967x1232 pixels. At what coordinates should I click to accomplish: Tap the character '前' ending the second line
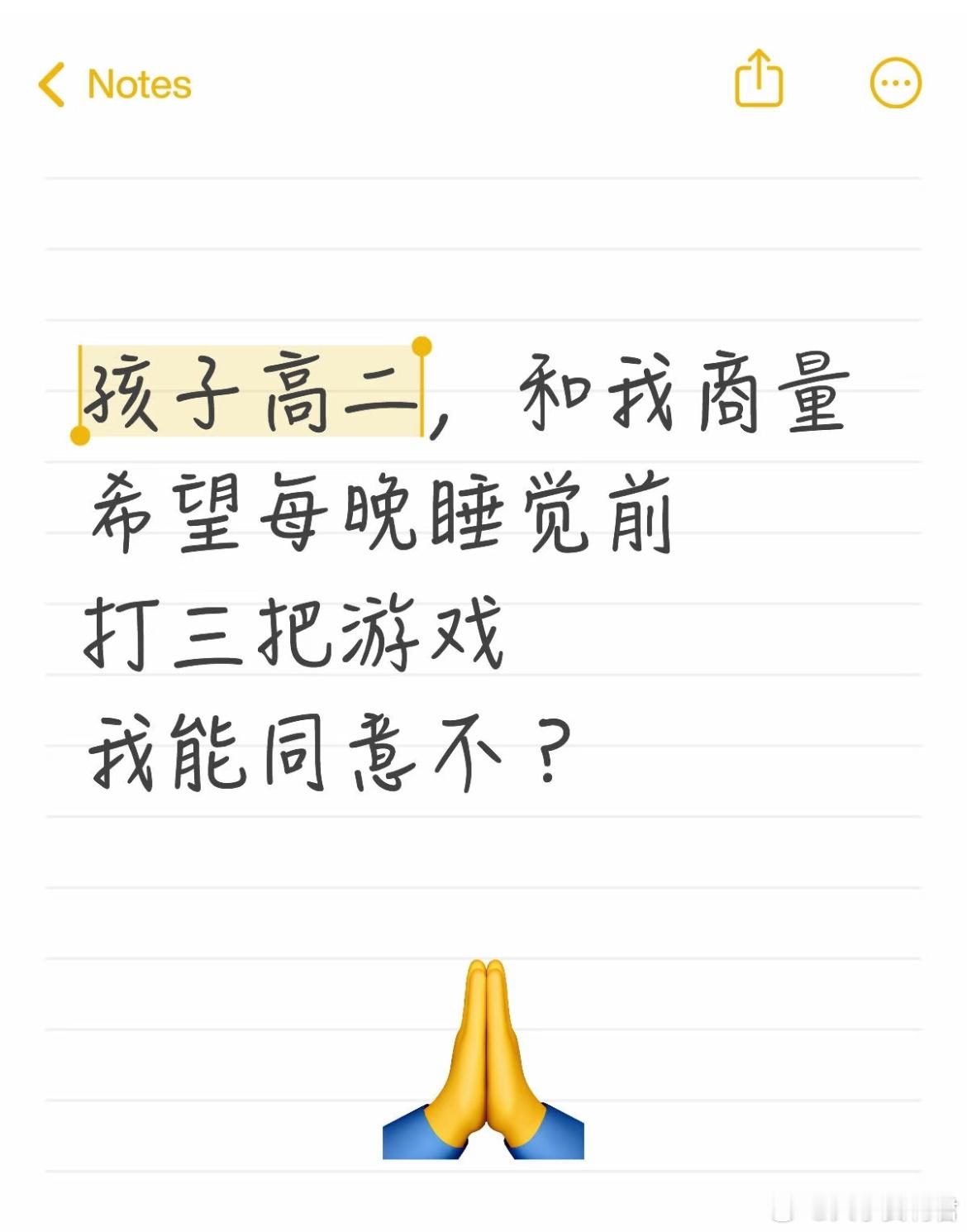641,513
